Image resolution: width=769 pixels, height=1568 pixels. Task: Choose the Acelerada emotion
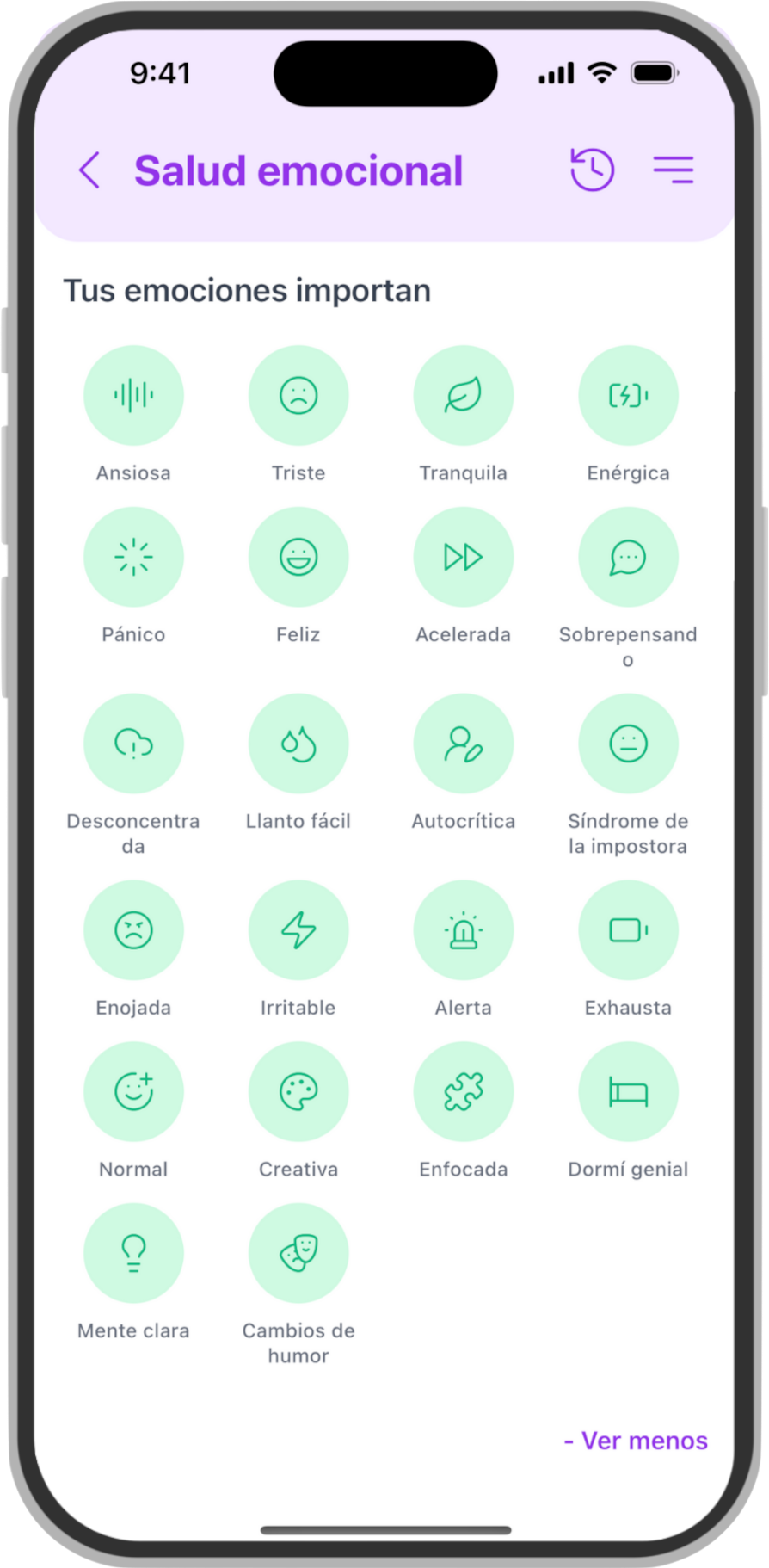tap(464, 558)
